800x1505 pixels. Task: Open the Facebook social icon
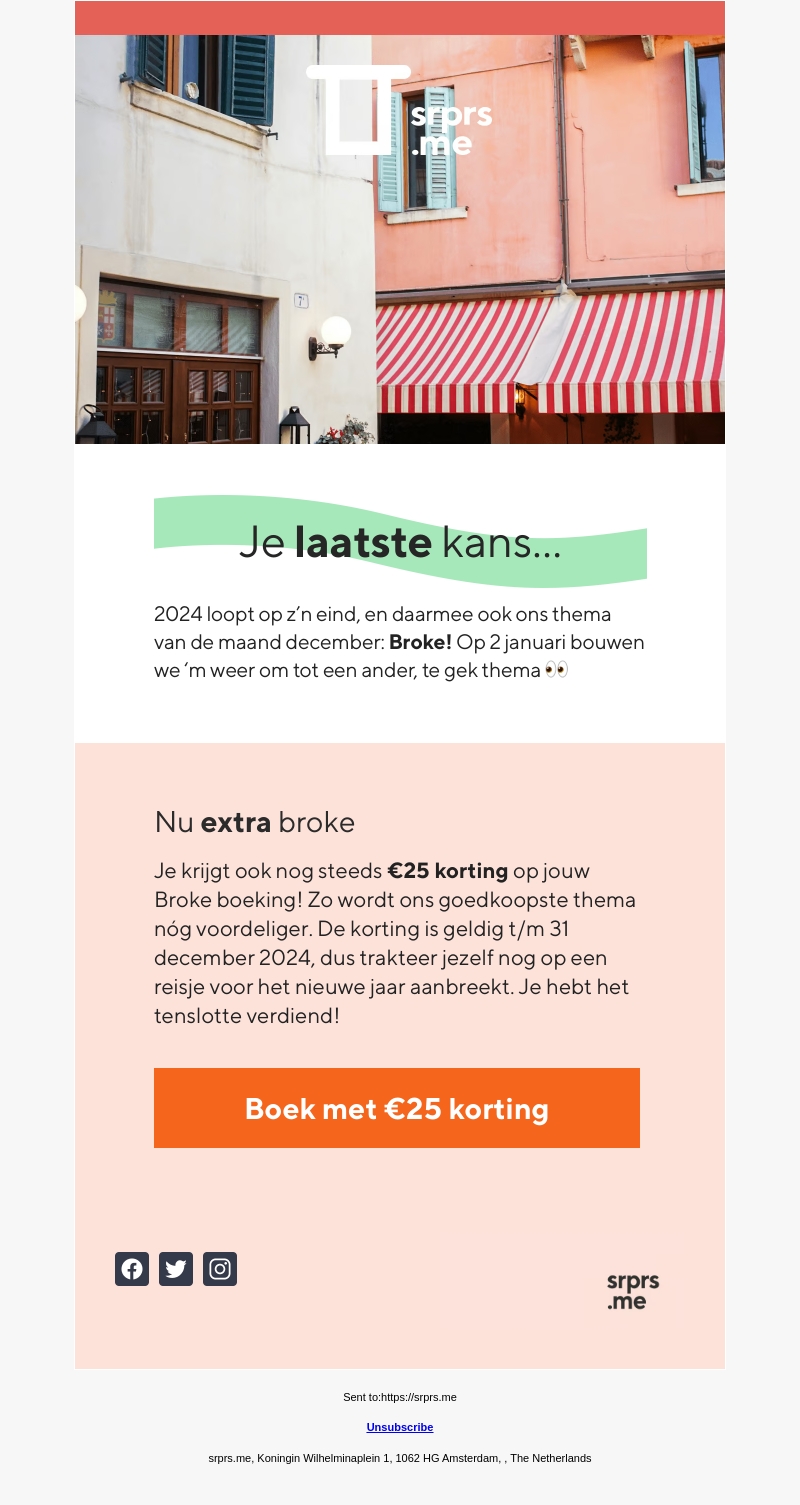132,1269
